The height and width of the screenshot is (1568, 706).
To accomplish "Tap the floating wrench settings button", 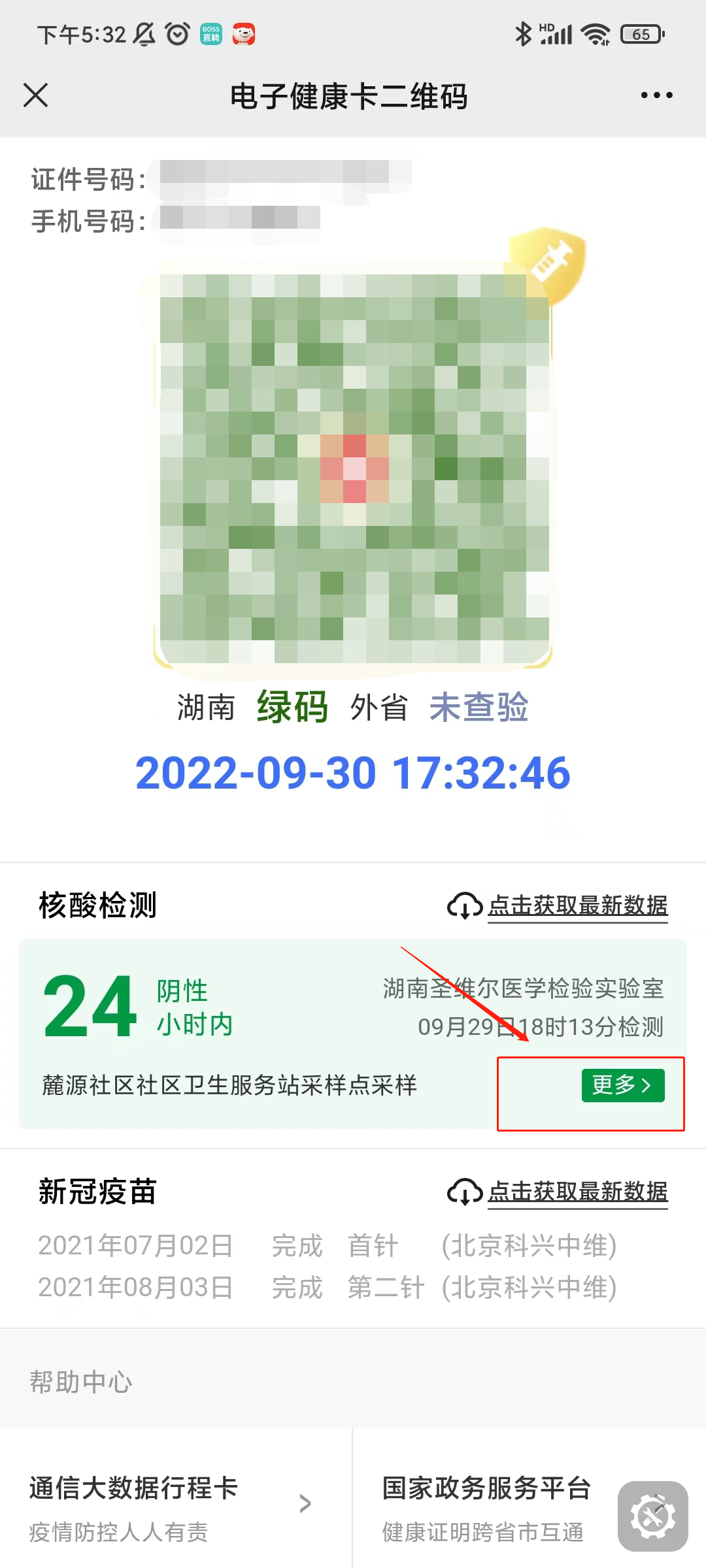I will (652, 1516).
